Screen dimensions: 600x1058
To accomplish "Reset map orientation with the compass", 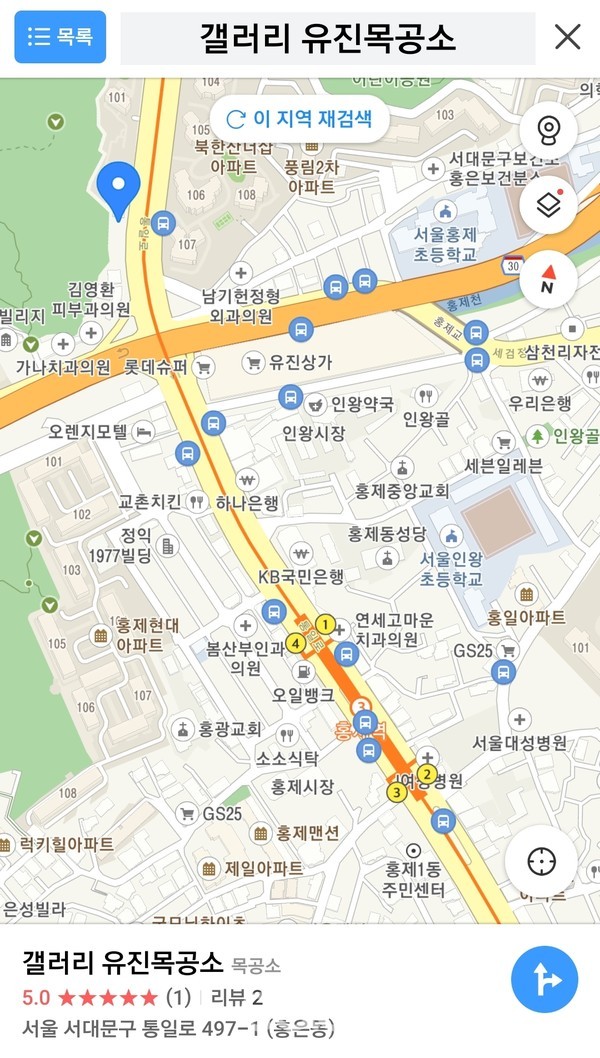I will [x=548, y=279].
